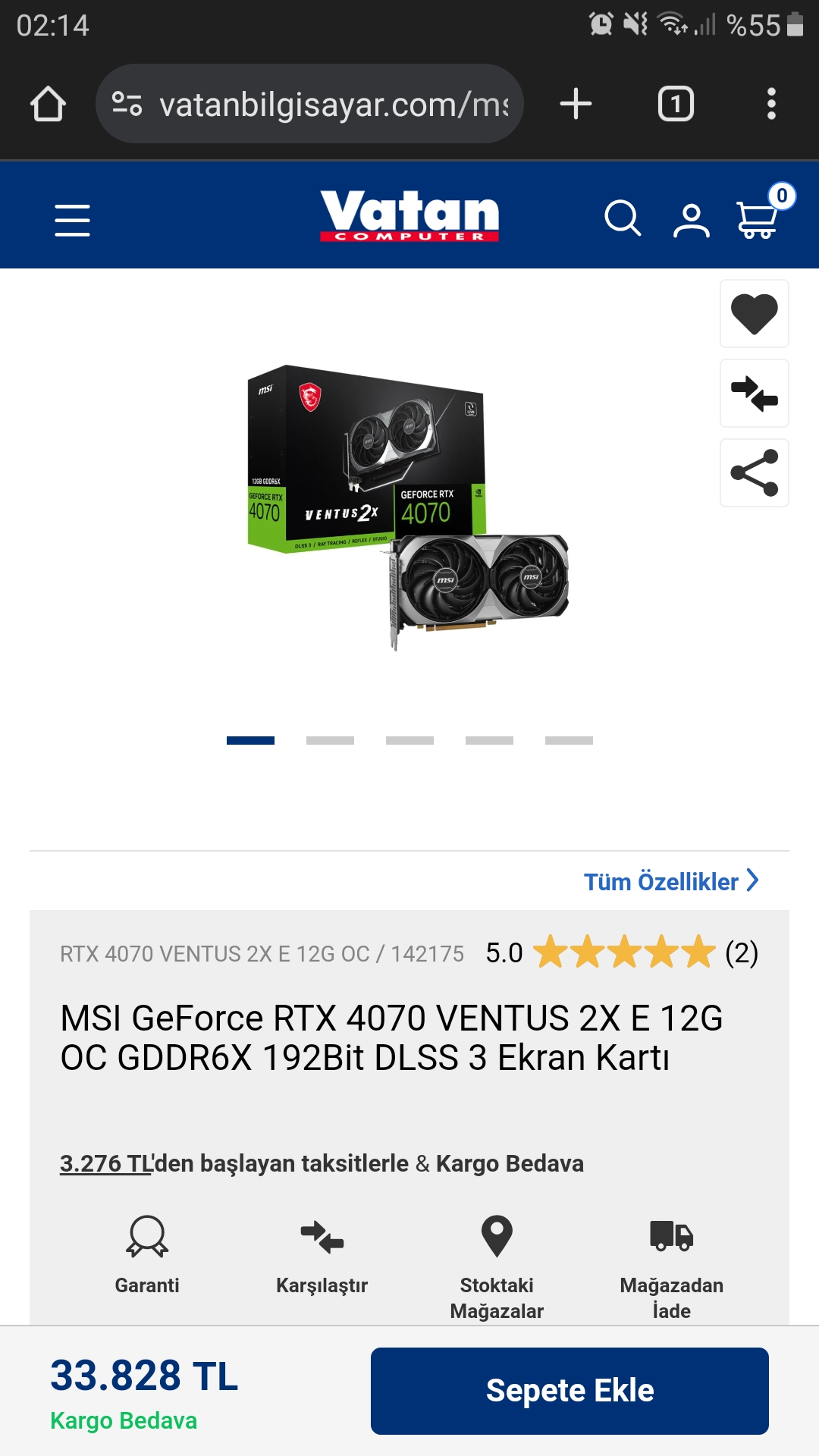View Garanti information

[147, 1255]
